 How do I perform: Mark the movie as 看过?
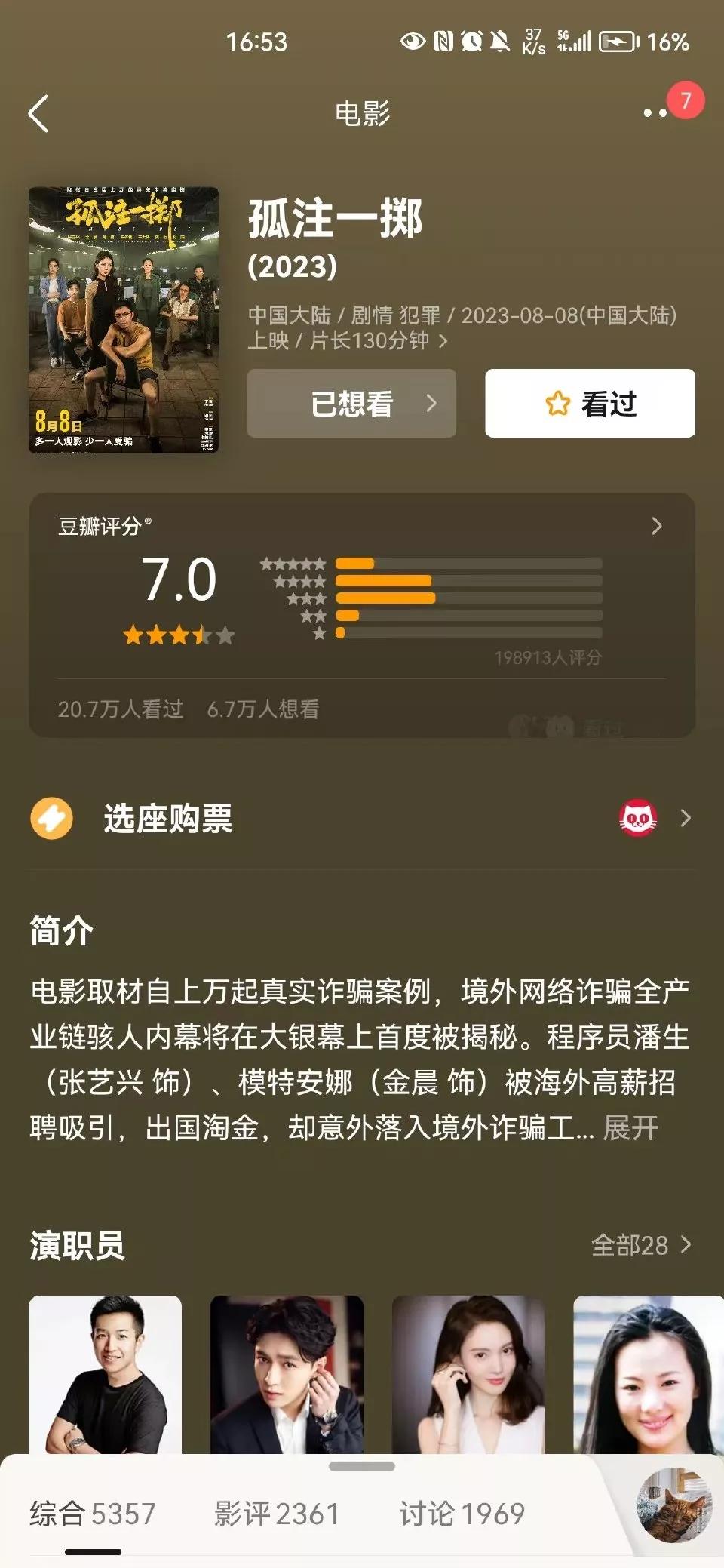coord(590,403)
